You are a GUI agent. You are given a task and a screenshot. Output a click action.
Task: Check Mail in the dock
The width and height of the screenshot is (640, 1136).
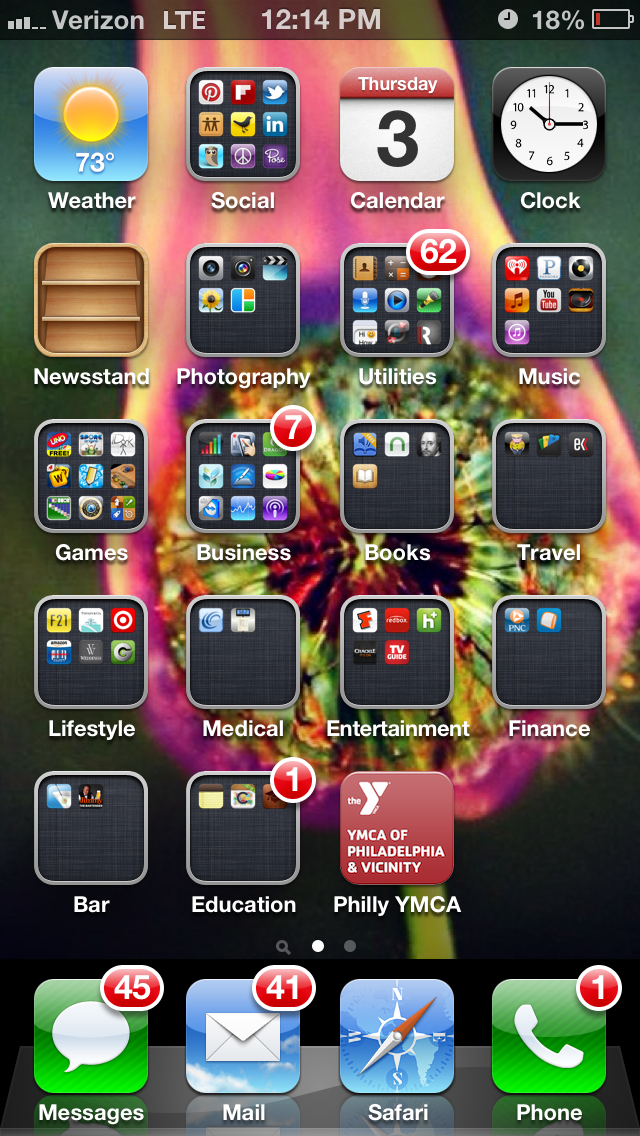(243, 1036)
